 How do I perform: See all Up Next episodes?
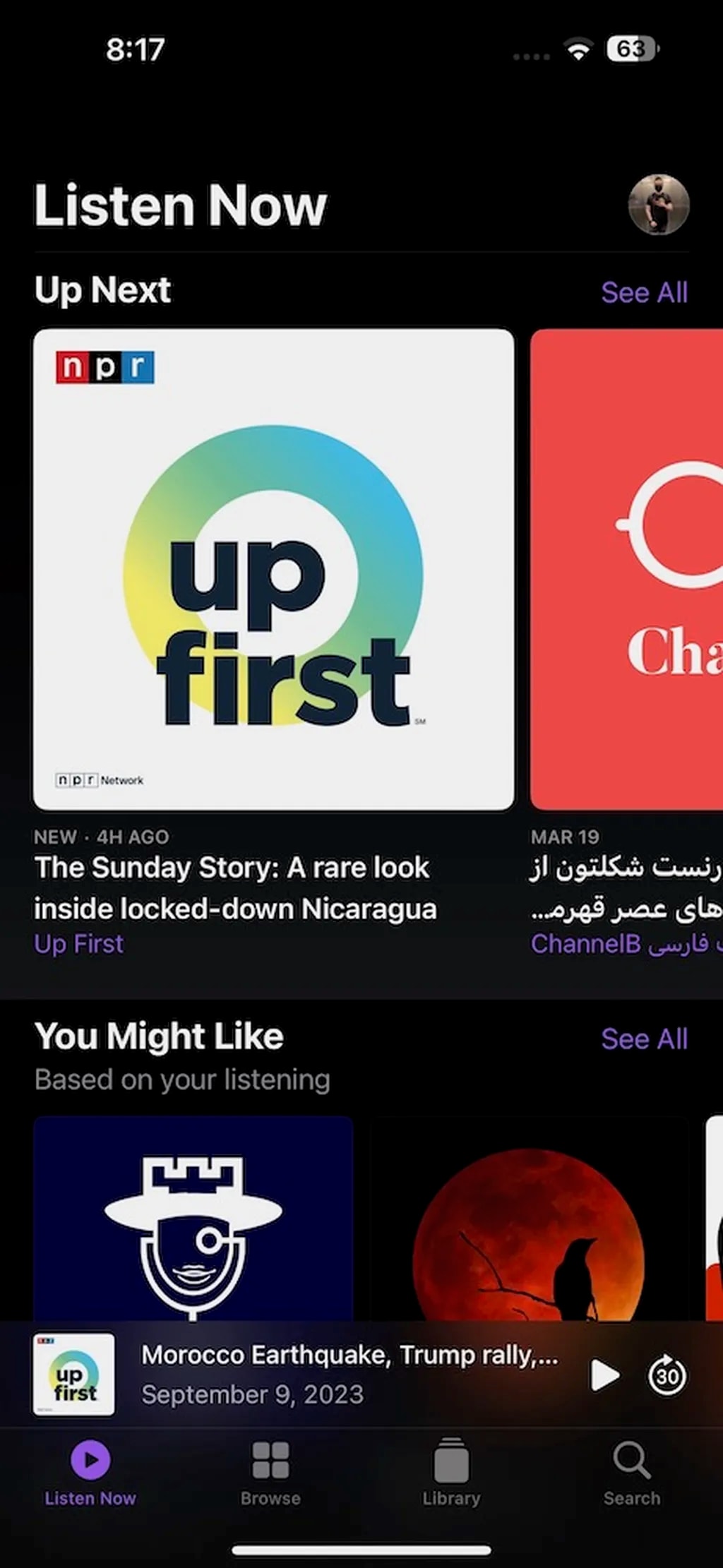point(643,292)
